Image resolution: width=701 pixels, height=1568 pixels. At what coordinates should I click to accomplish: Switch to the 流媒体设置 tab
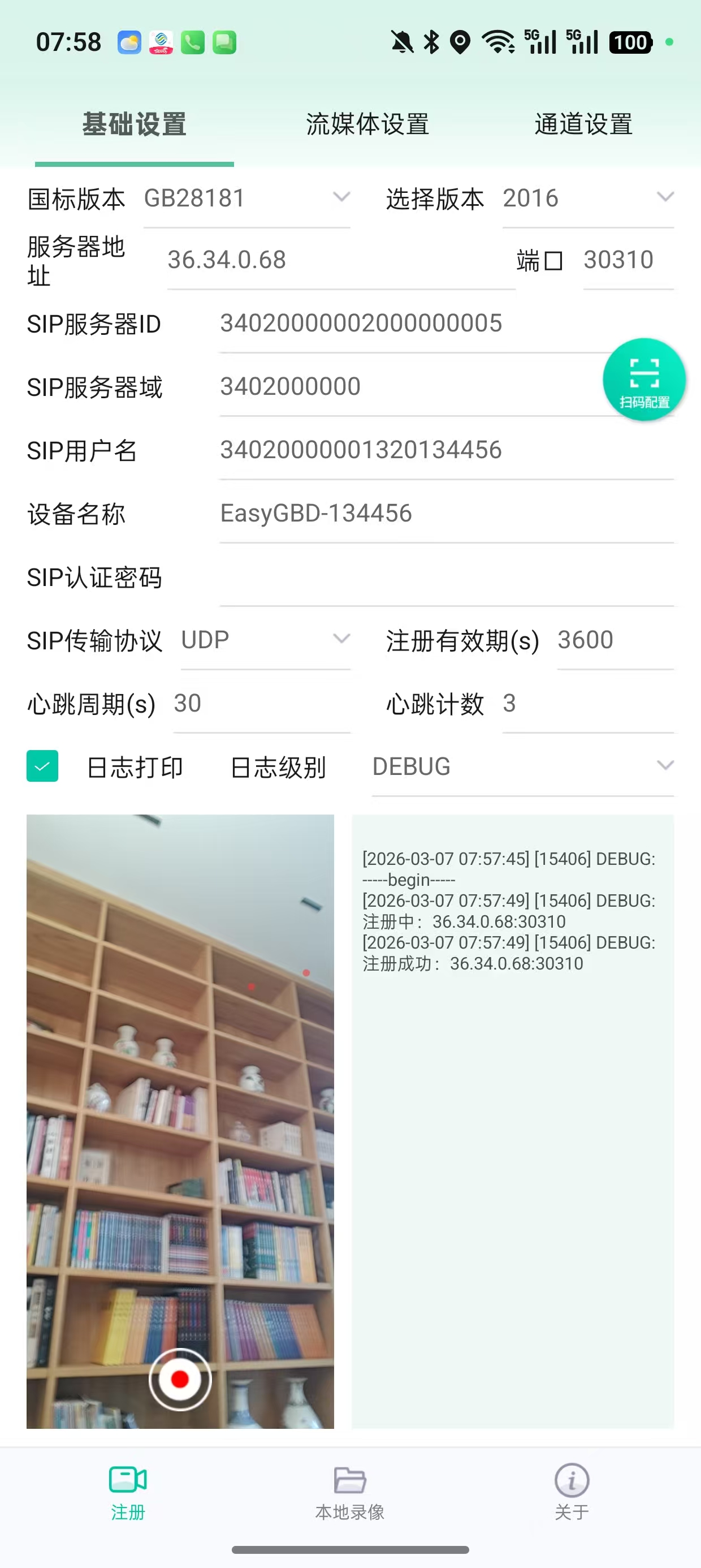coord(367,124)
